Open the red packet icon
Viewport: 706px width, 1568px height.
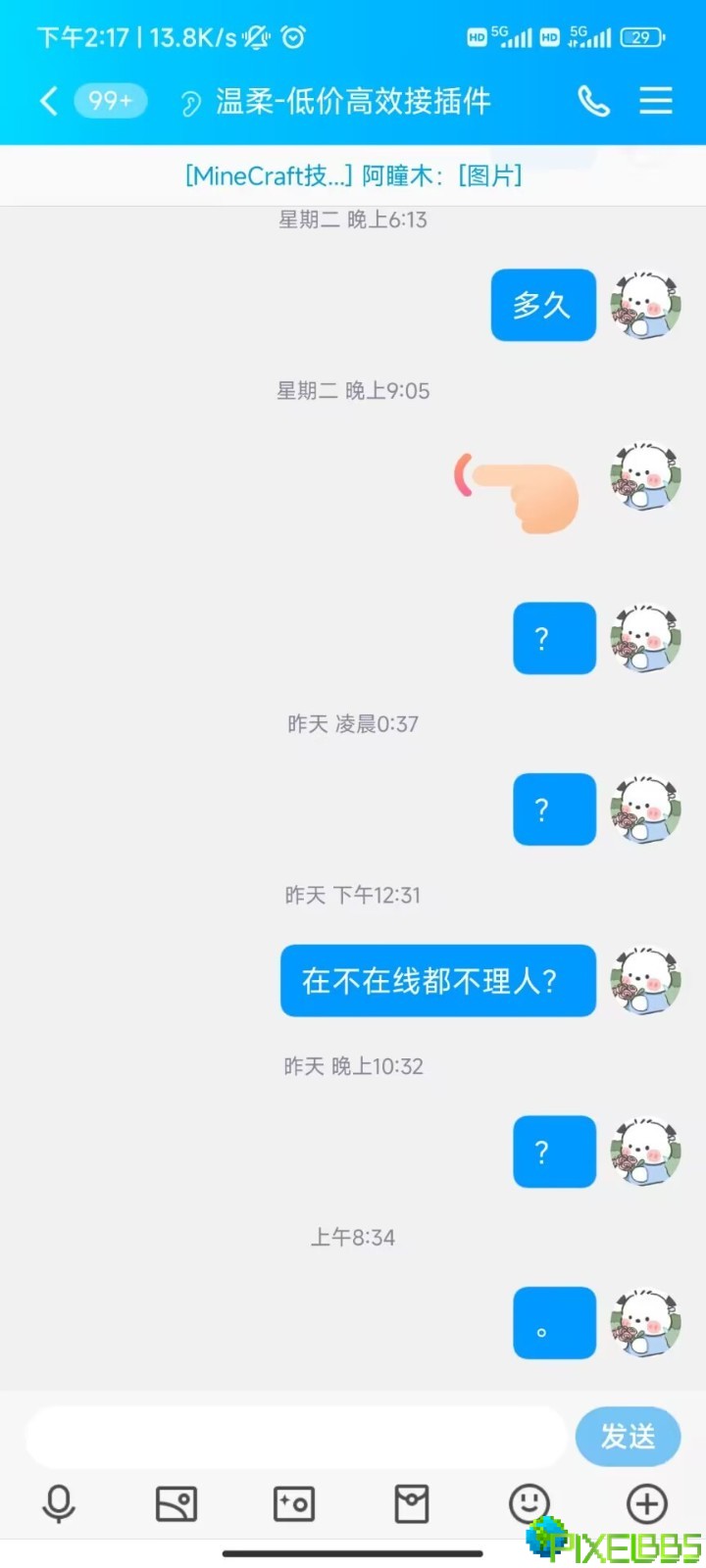(412, 1503)
